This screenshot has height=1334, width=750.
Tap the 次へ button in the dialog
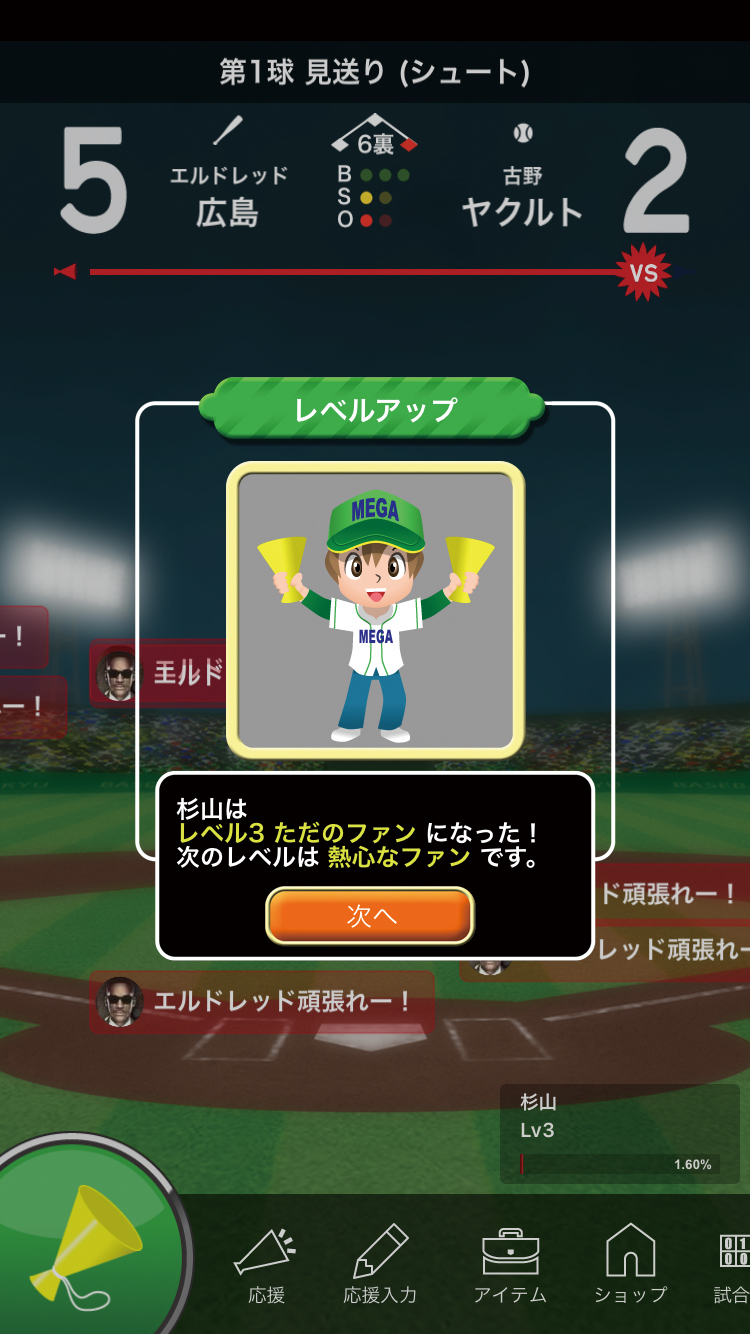[x=370, y=915]
